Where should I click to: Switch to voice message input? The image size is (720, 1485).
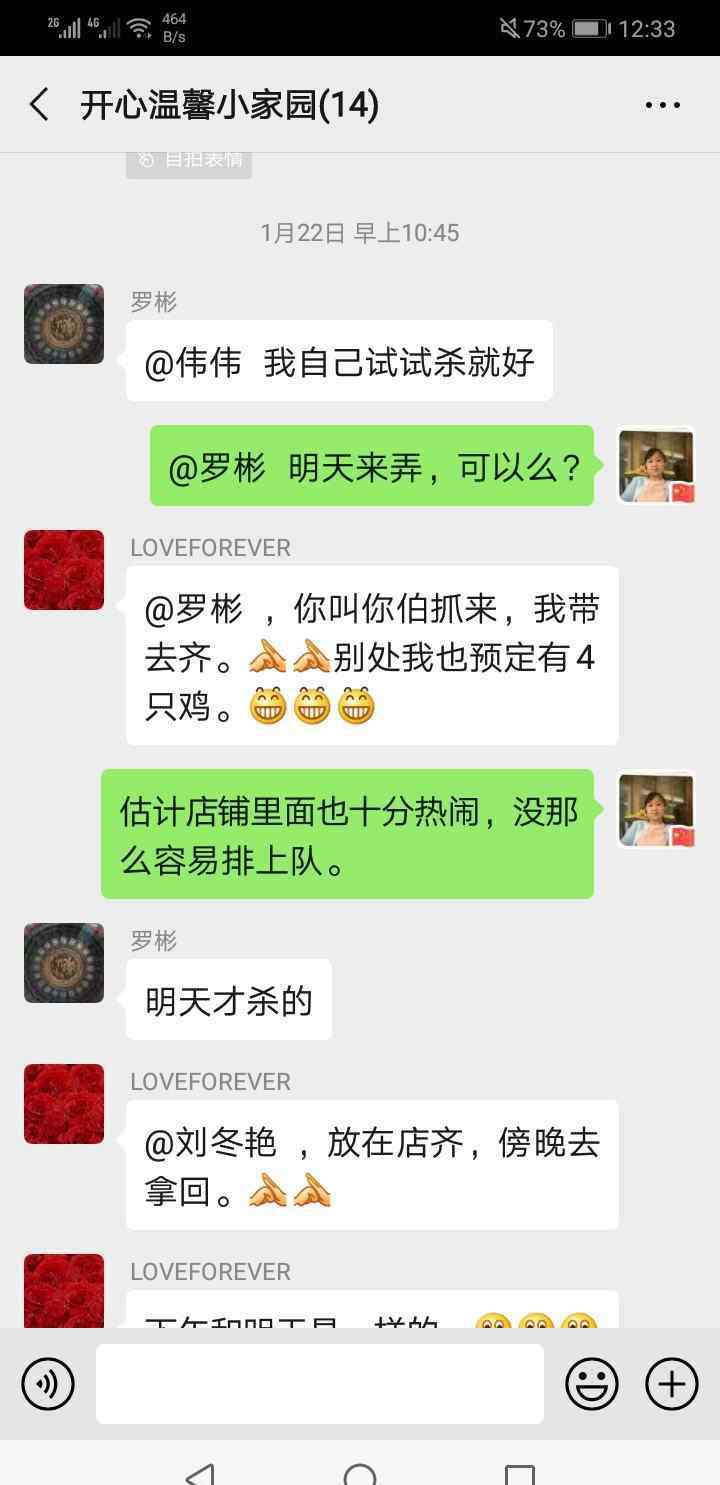48,1384
